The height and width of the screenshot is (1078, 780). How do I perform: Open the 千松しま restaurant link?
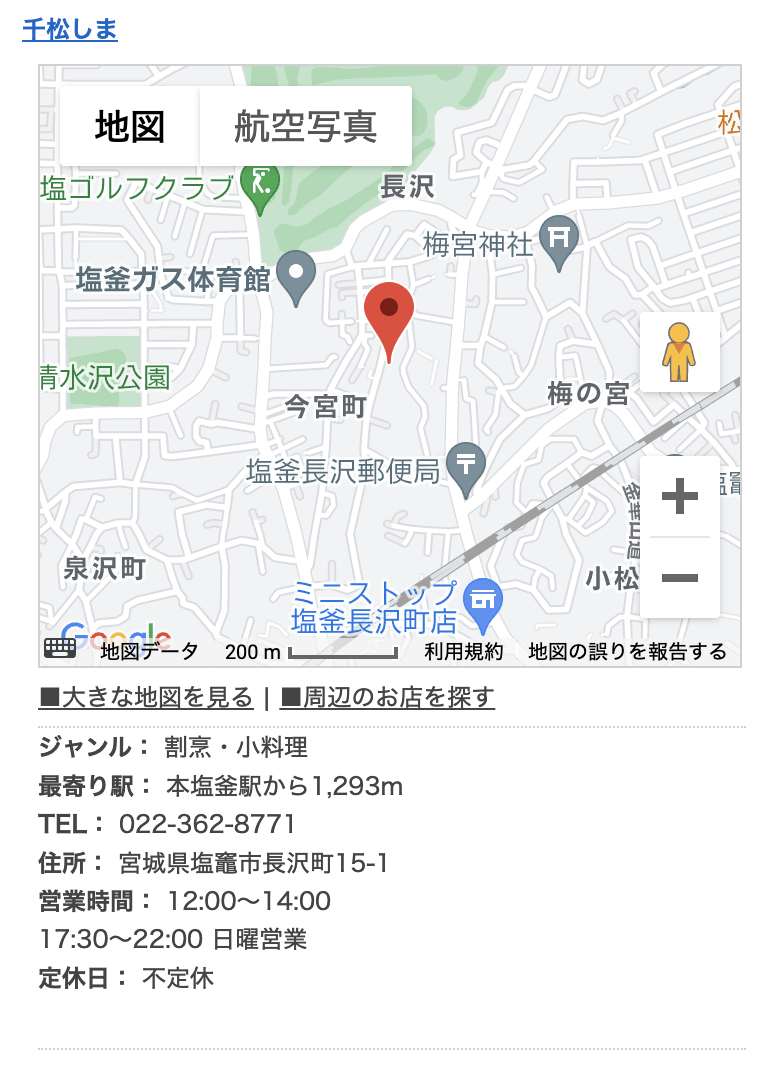coord(70,30)
